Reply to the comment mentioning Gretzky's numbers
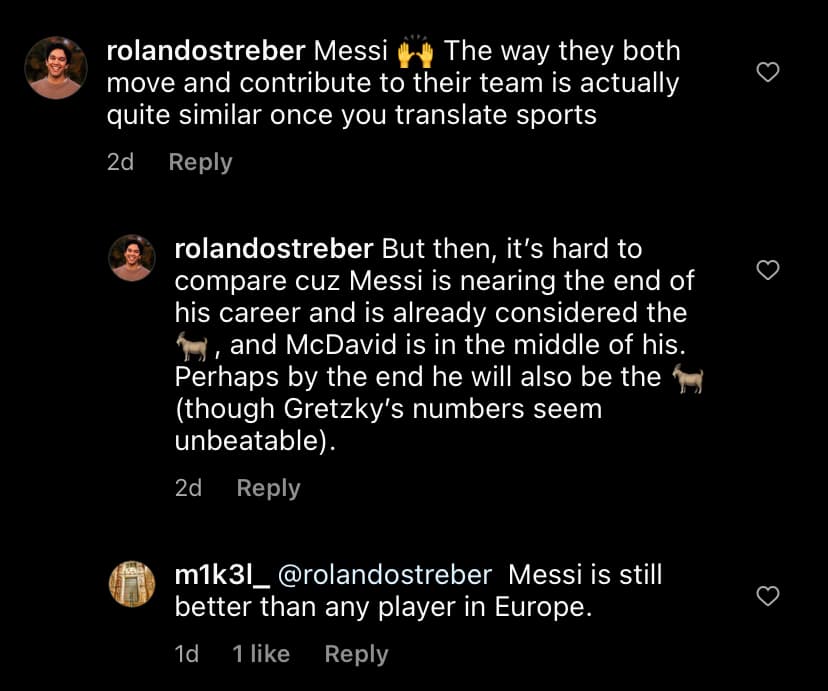The width and height of the screenshot is (828, 691). click(x=268, y=488)
